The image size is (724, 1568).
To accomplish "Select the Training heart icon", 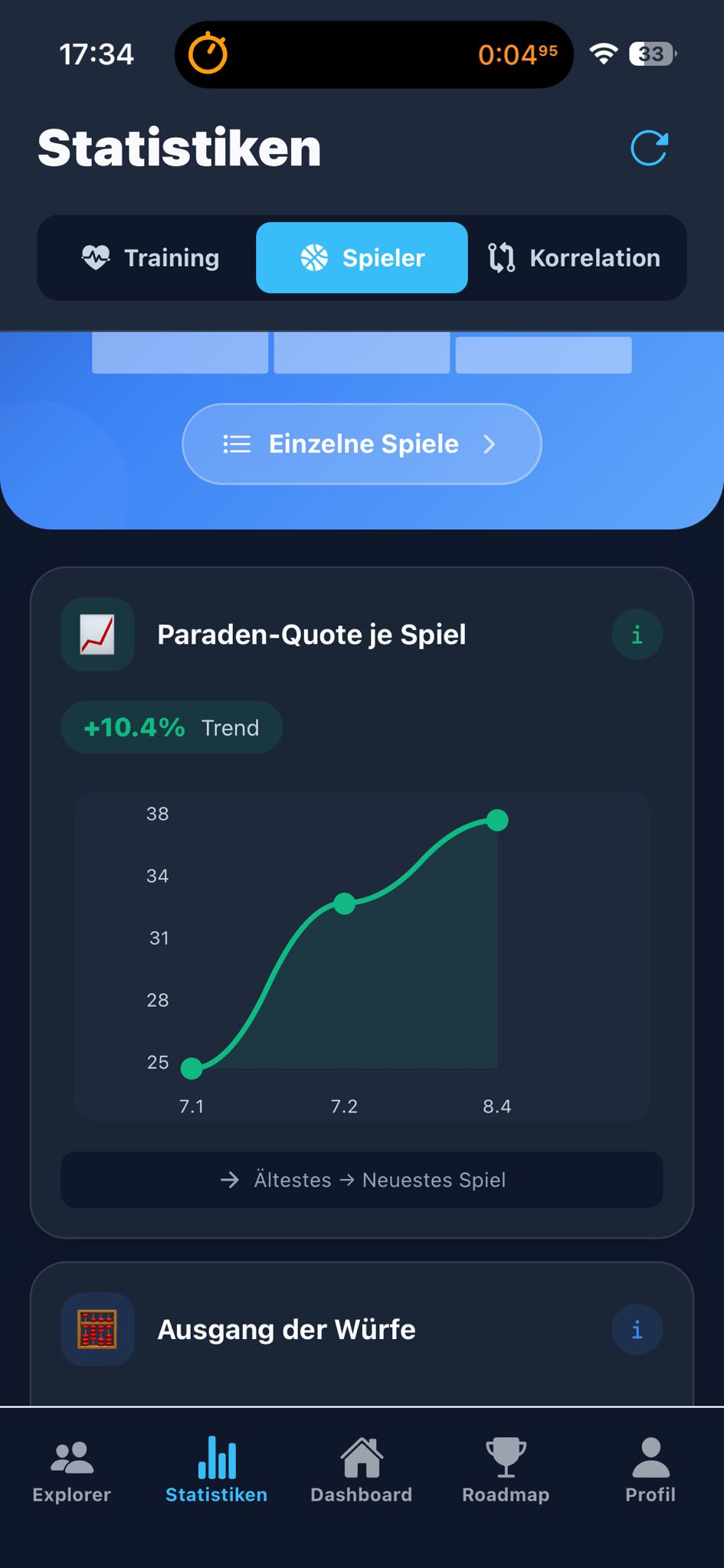I will 97,258.
